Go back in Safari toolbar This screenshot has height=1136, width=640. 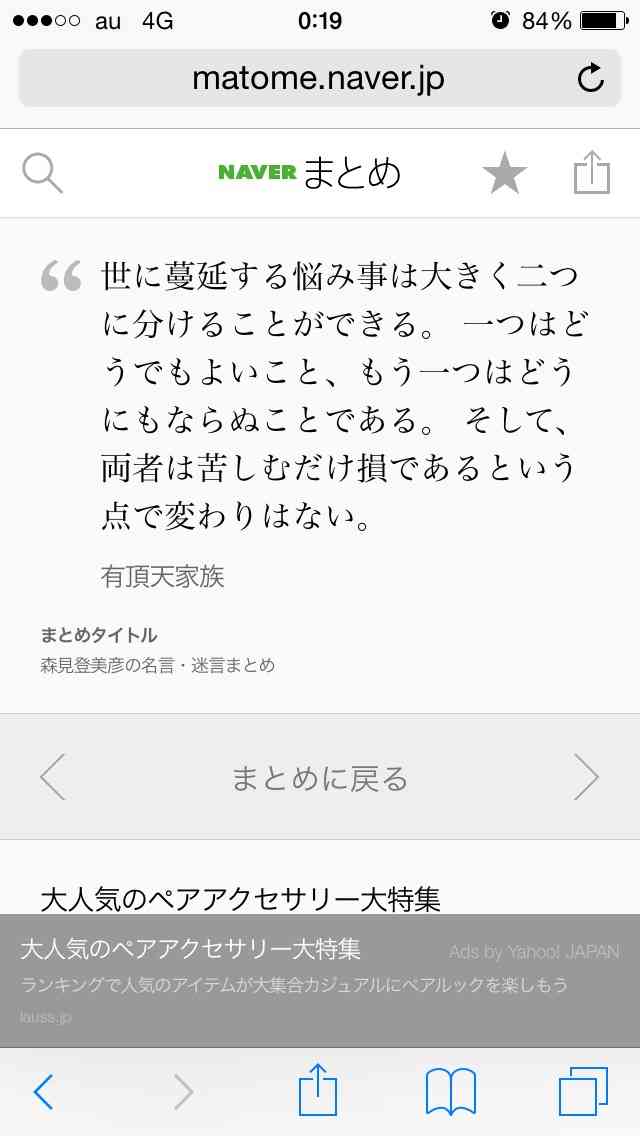[x=43, y=1092]
